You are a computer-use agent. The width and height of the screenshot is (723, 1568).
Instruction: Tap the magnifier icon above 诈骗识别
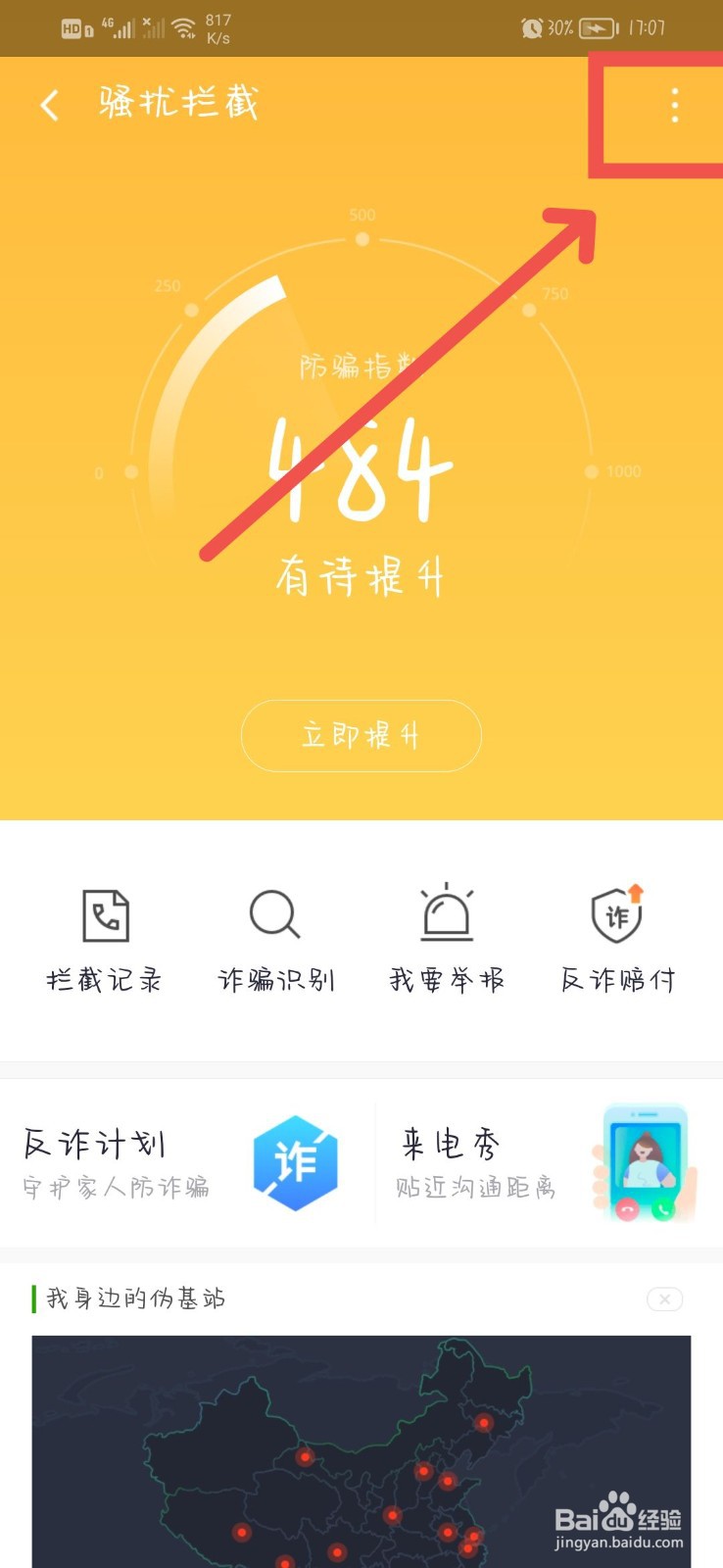(274, 913)
